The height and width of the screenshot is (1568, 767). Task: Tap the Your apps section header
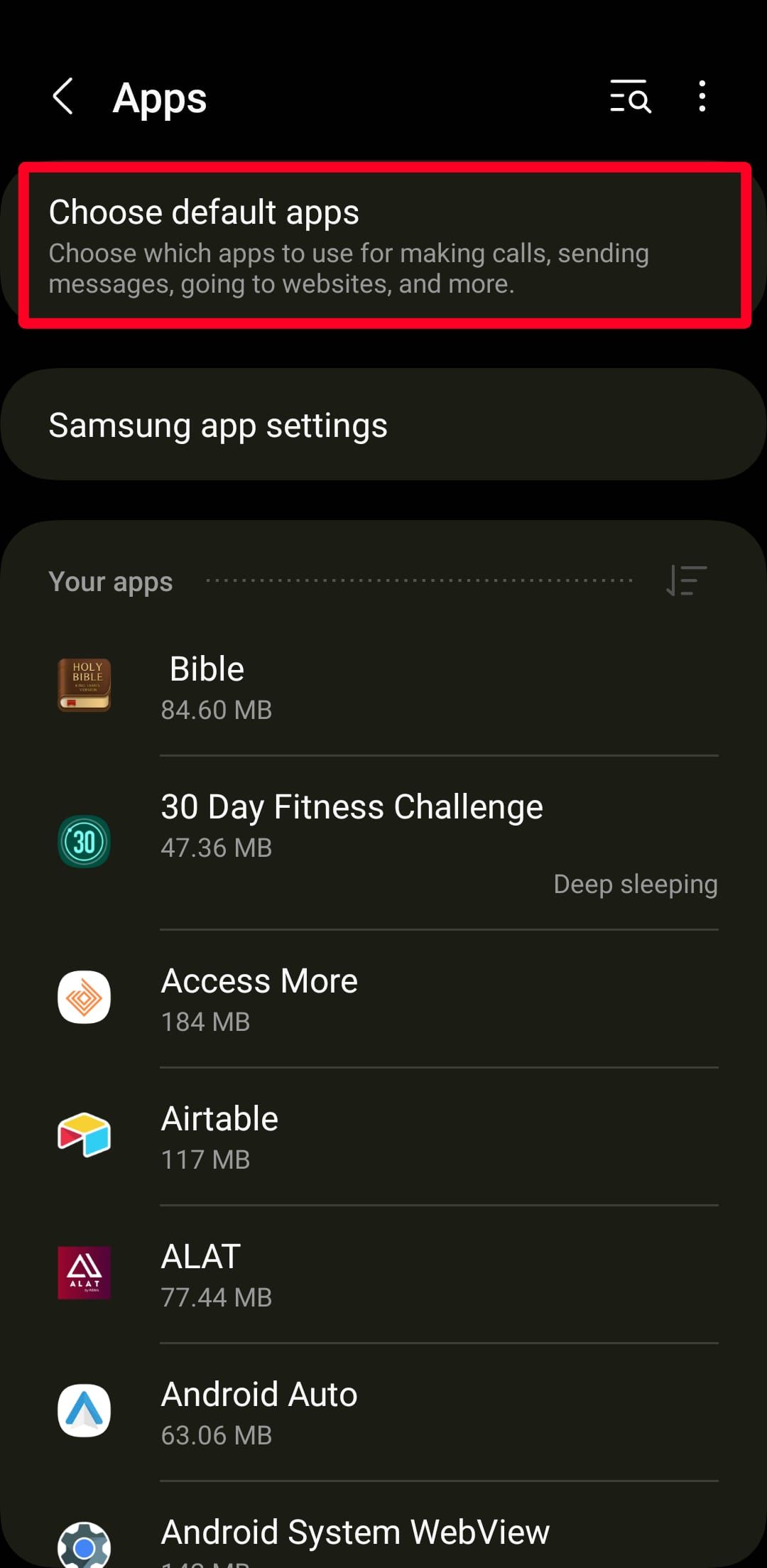coord(110,580)
